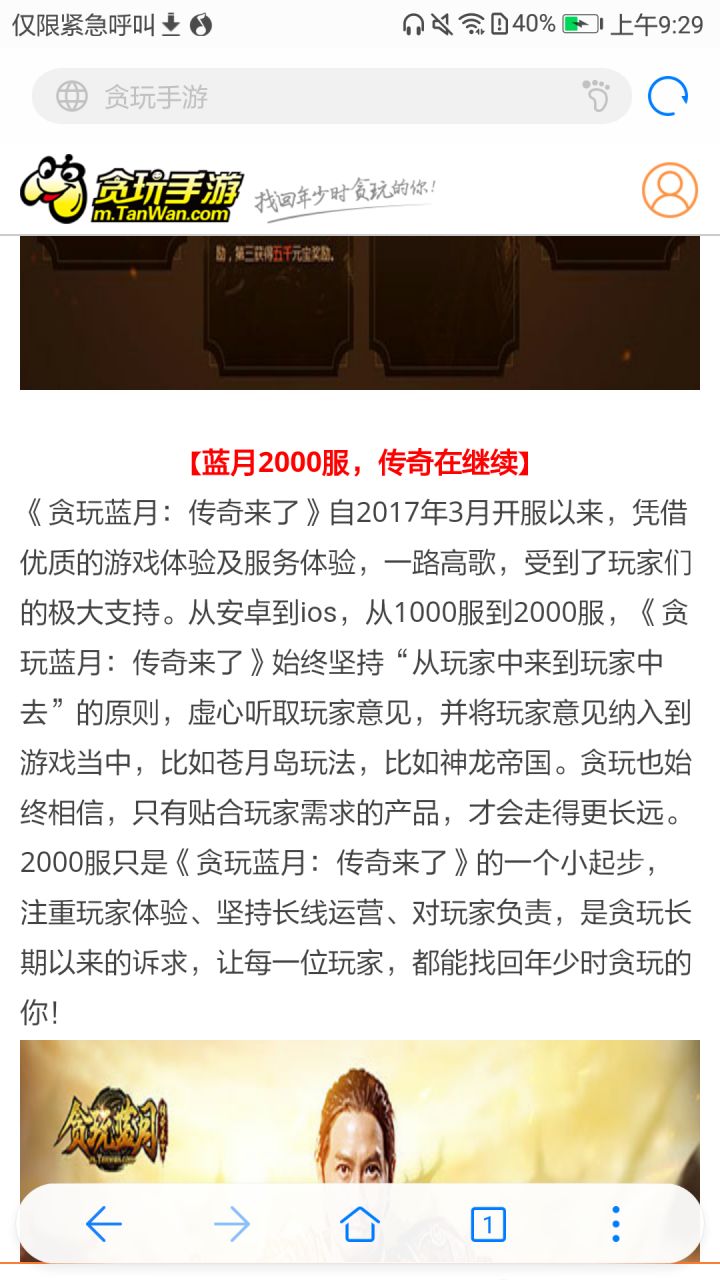Open the footprint icon in address bar
This screenshot has height=1280, width=720.
tap(596, 96)
